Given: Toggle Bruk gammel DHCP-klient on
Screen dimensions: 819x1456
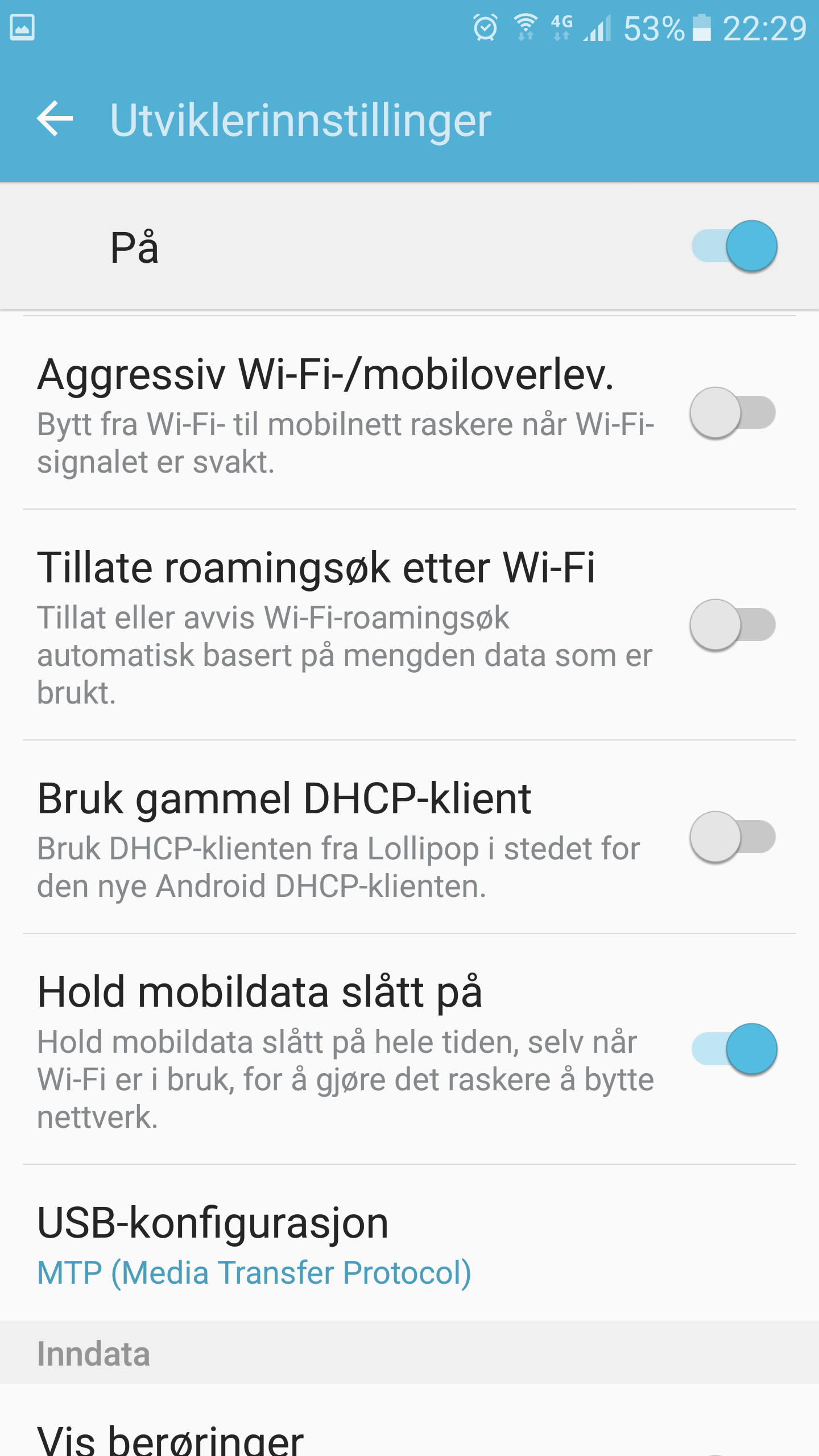Looking at the screenshot, I should tap(733, 837).
